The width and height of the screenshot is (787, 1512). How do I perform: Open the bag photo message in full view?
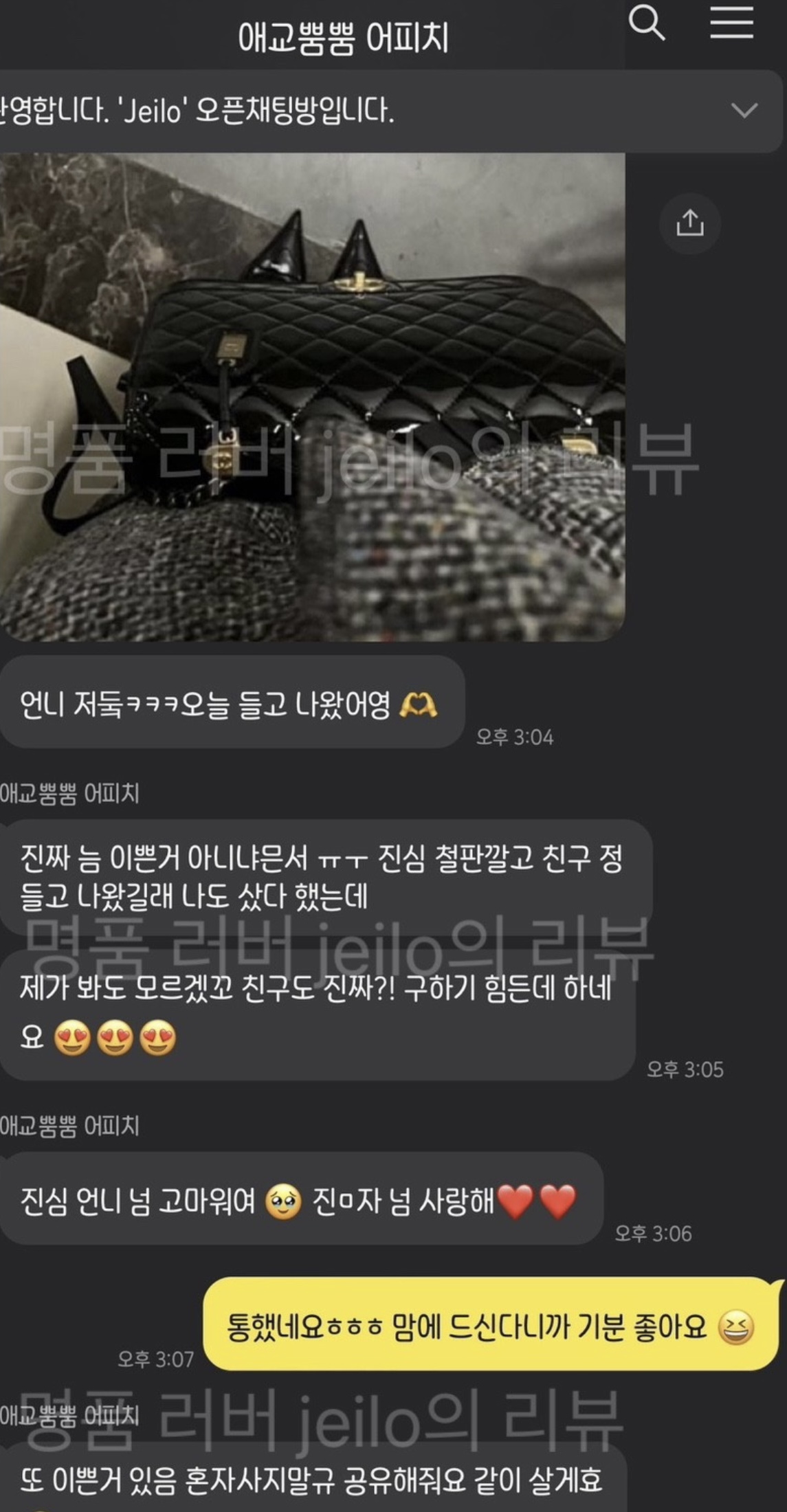(312, 397)
